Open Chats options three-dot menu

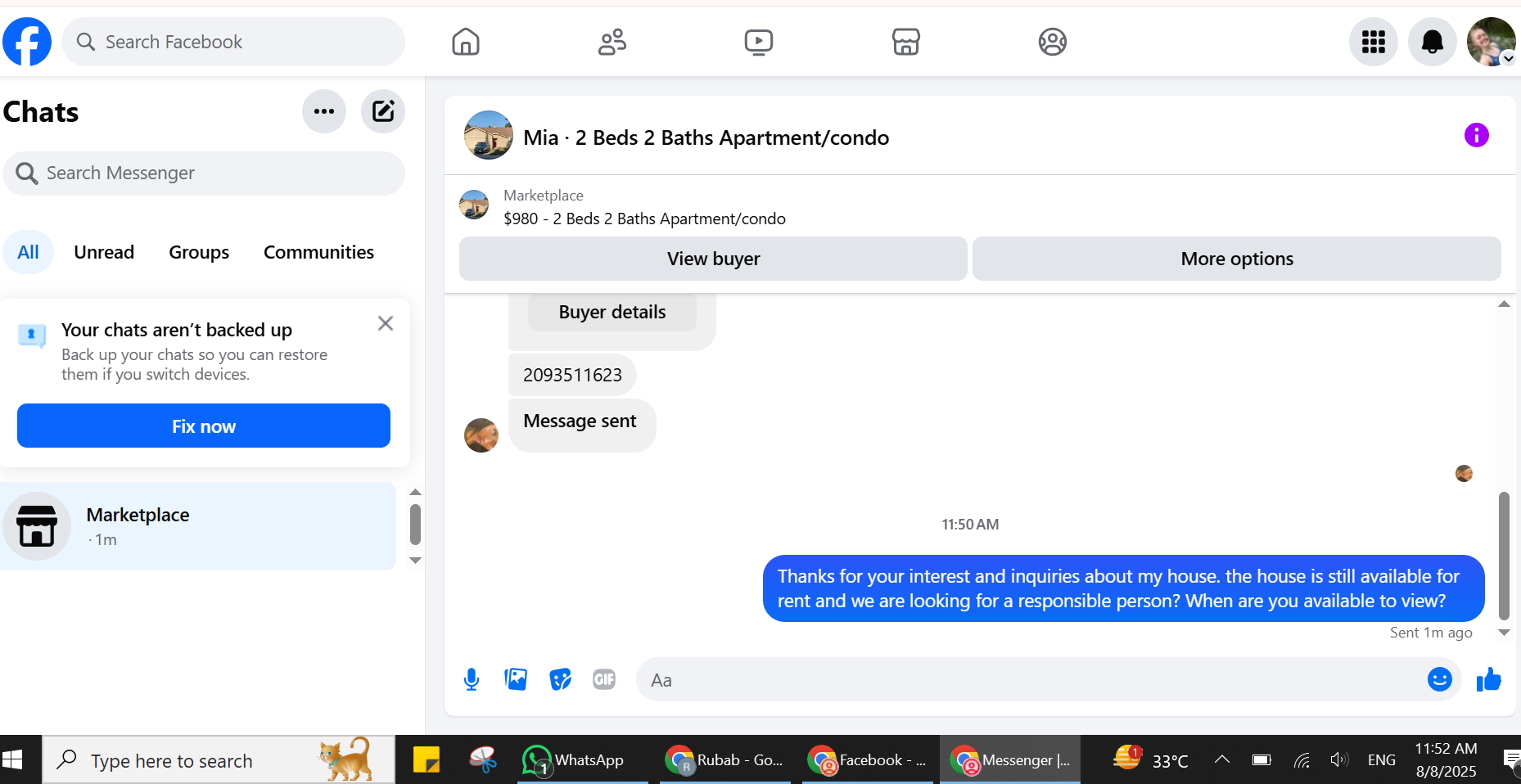[x=324, y=111]
